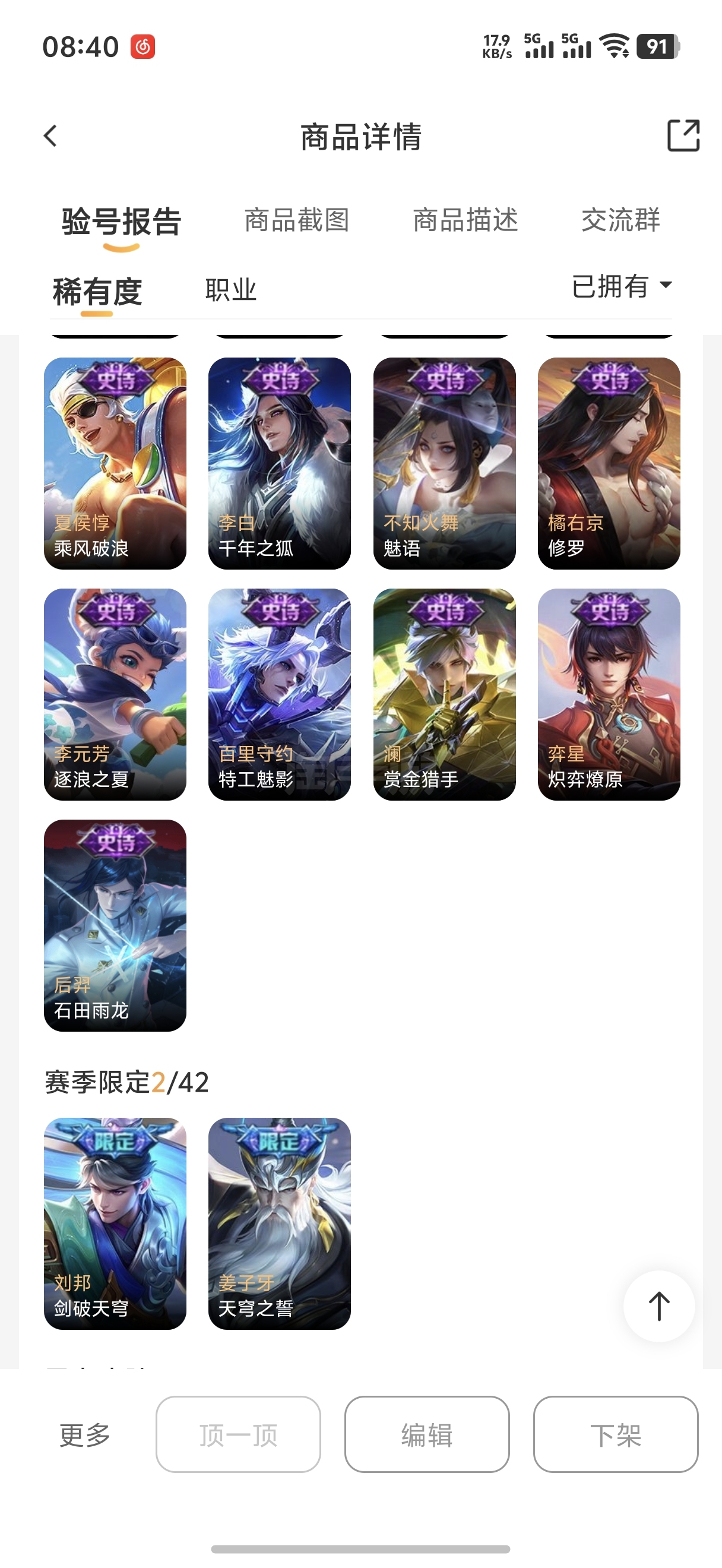Switch to the 商品截图 tab
Viewport: 722px width, 1568px height.
point(297,220)
